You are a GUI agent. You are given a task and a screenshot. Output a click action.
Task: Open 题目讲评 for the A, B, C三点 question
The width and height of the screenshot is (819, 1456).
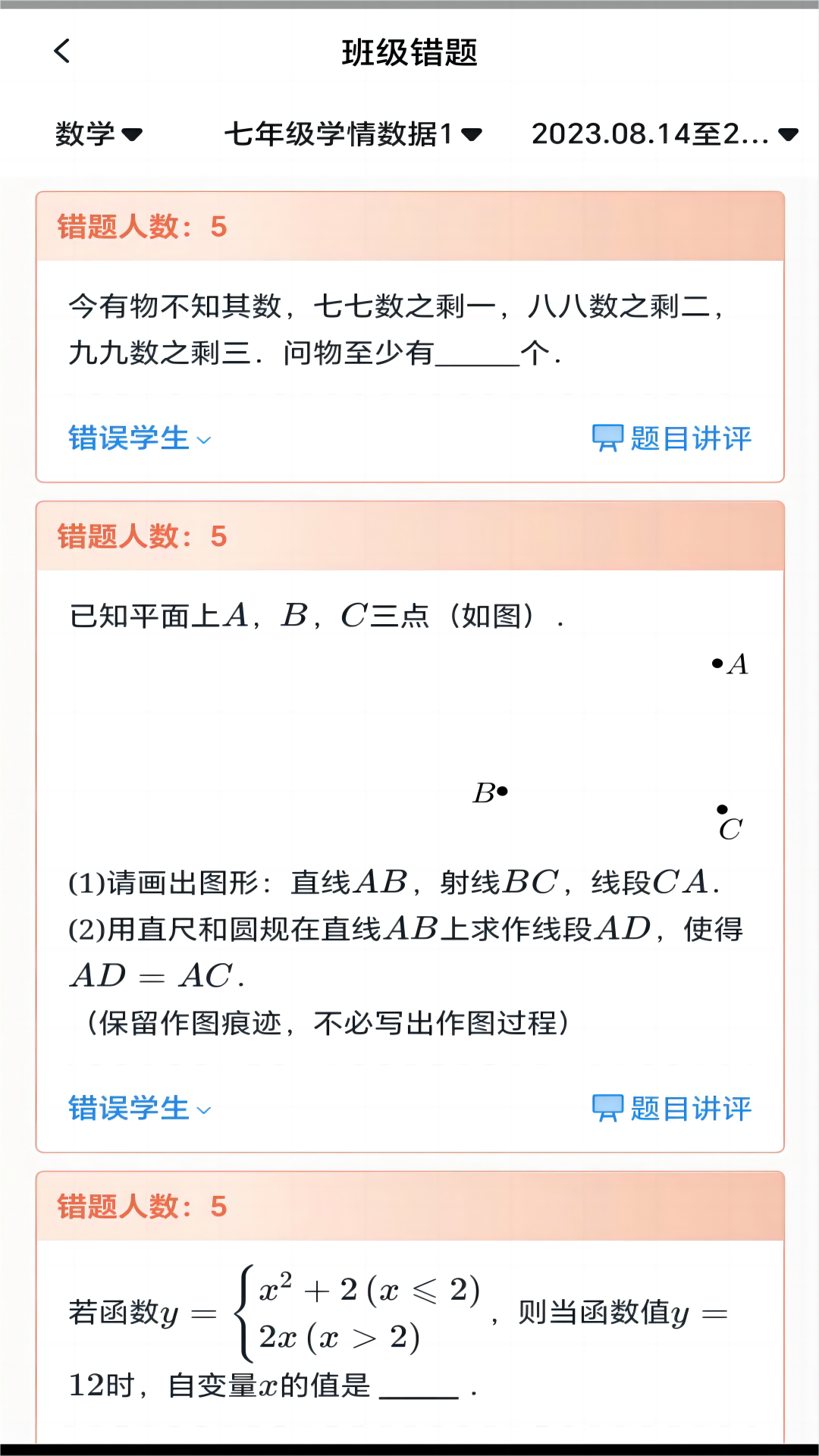click(x=672, y=1109)
